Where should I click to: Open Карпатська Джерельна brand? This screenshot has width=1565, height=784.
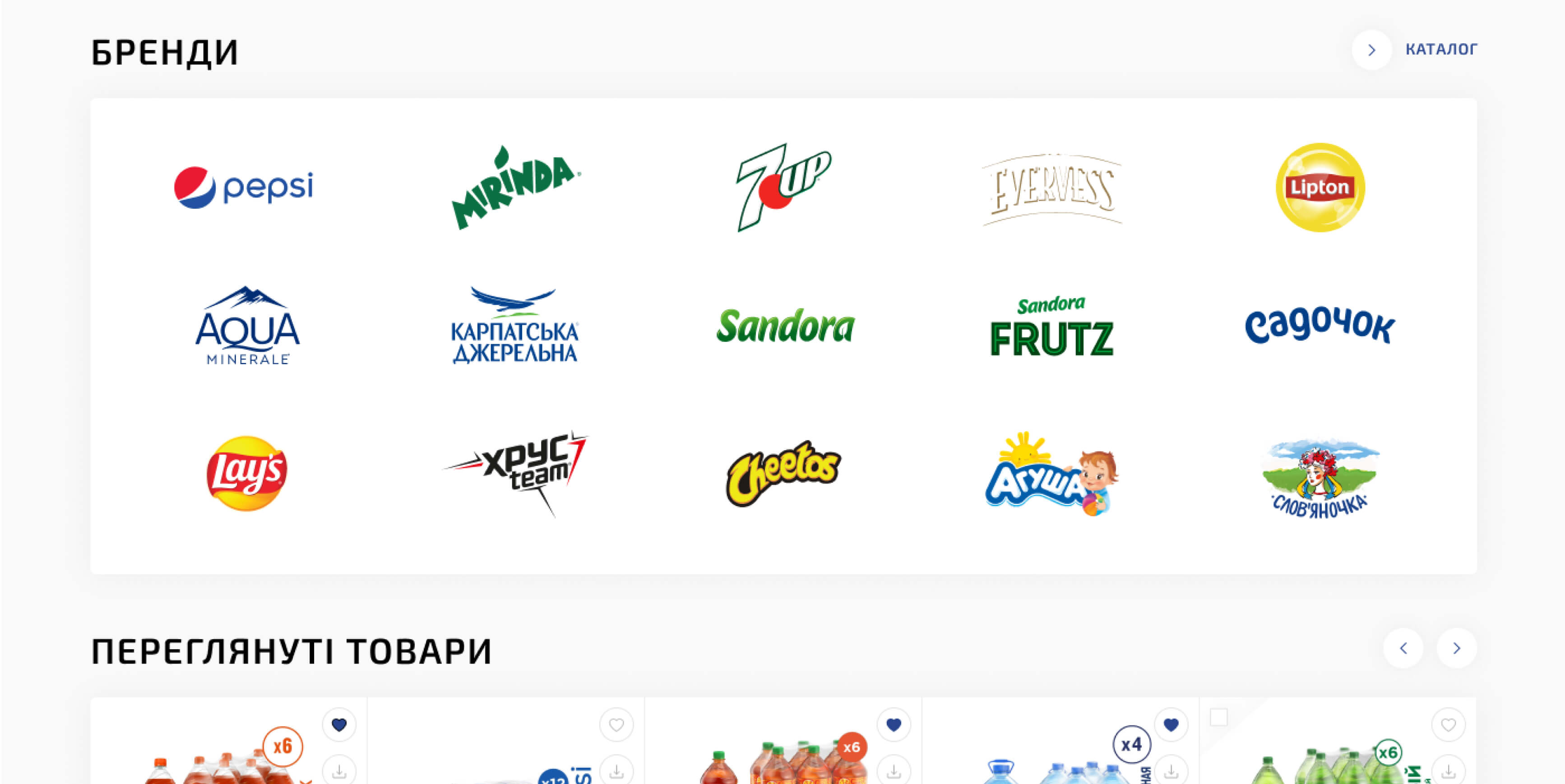click(515, 326)
